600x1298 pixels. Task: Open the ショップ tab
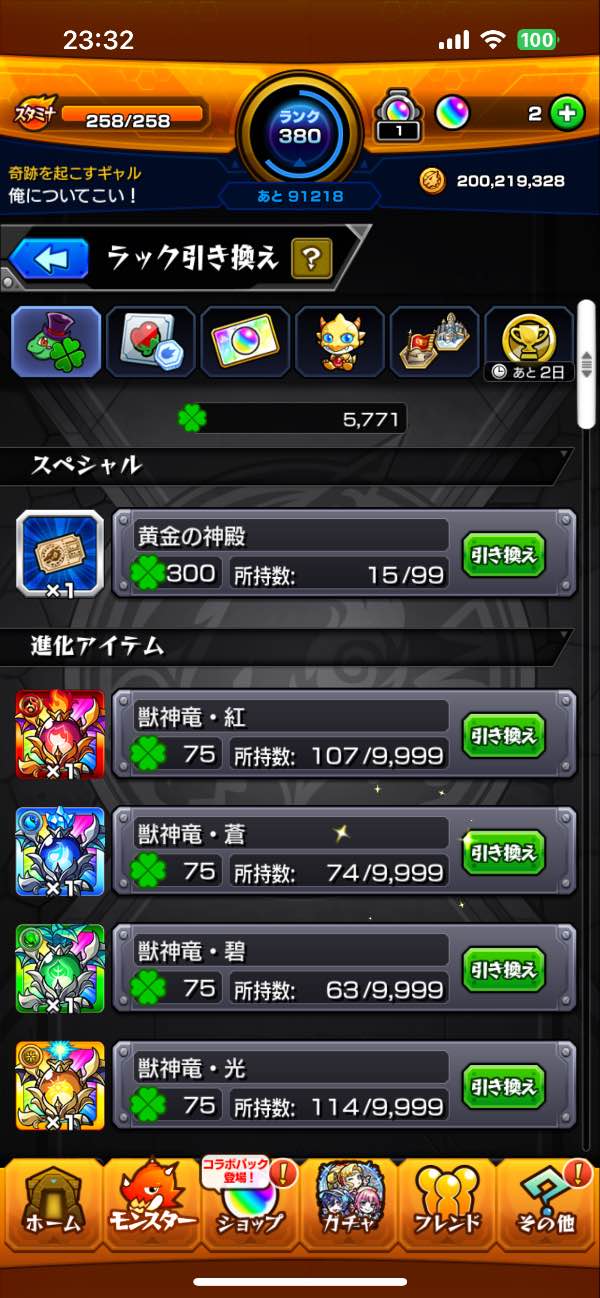coord(250,1210)
